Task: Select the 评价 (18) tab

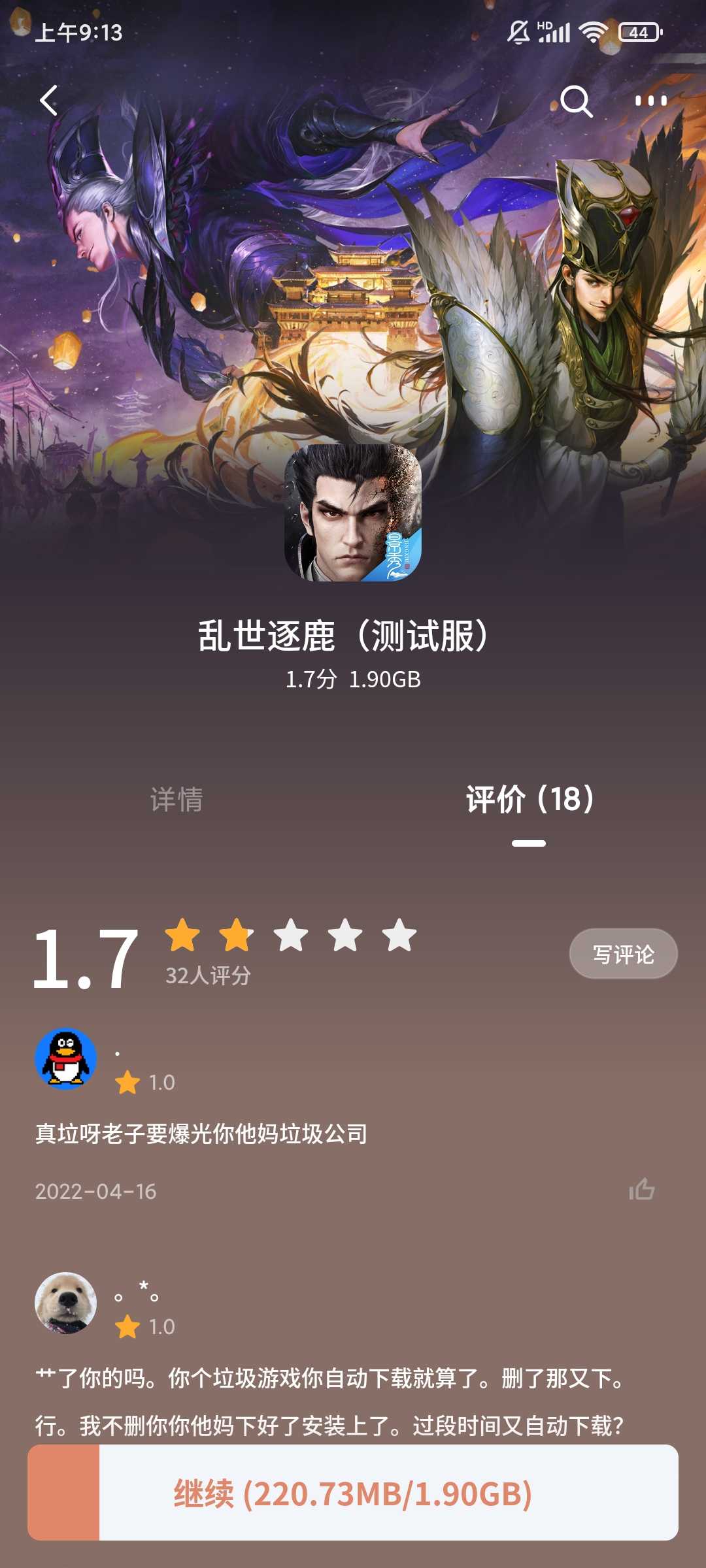Action: [x=529, y=800]
